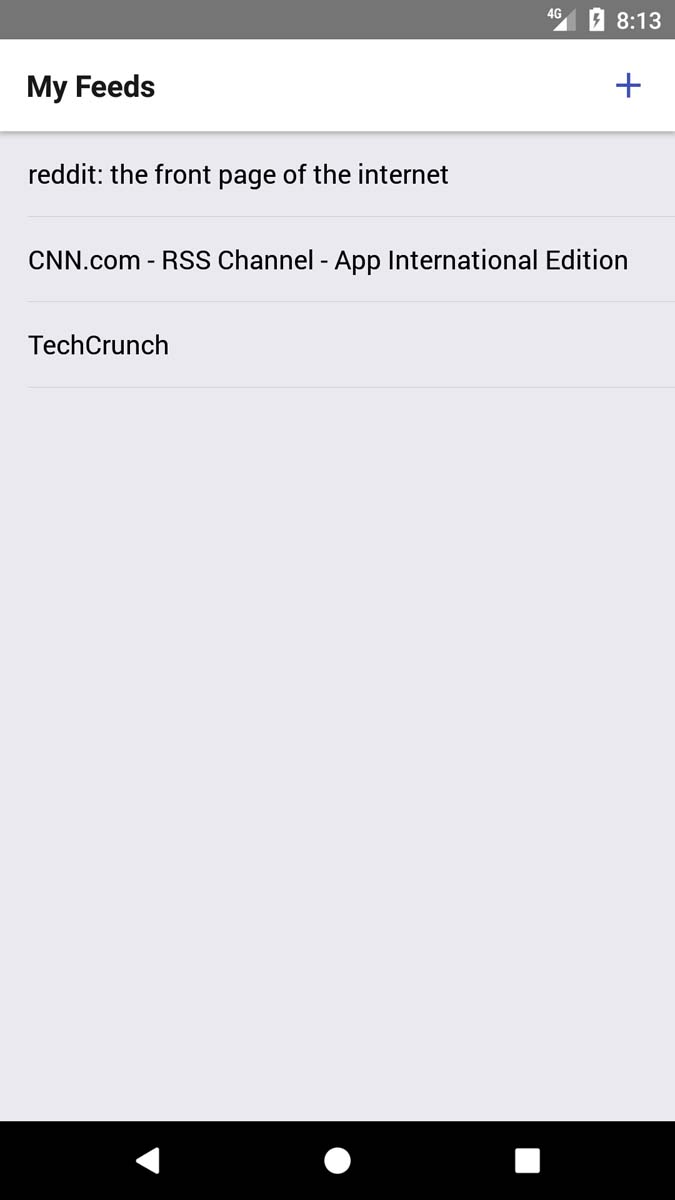Open the CNN.com RSS Channel feed
The width and height of the screenshot is (675, 1200).
[x=328, y=260]
